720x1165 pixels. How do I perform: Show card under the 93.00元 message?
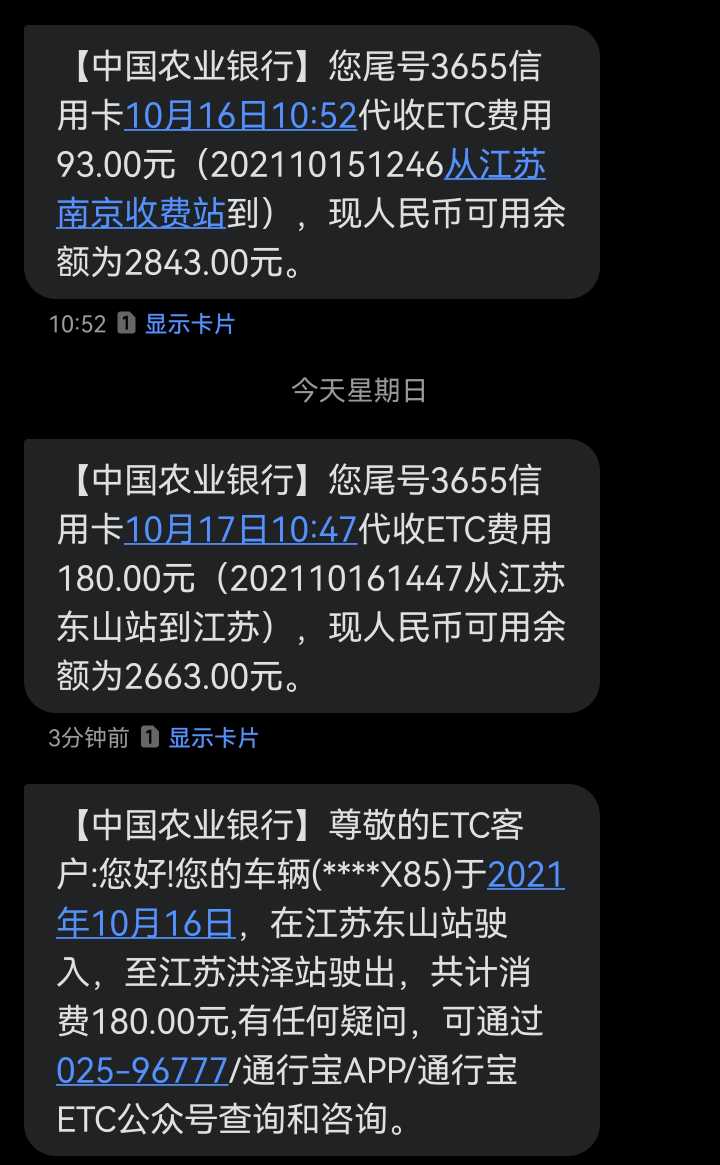point(189,324)
